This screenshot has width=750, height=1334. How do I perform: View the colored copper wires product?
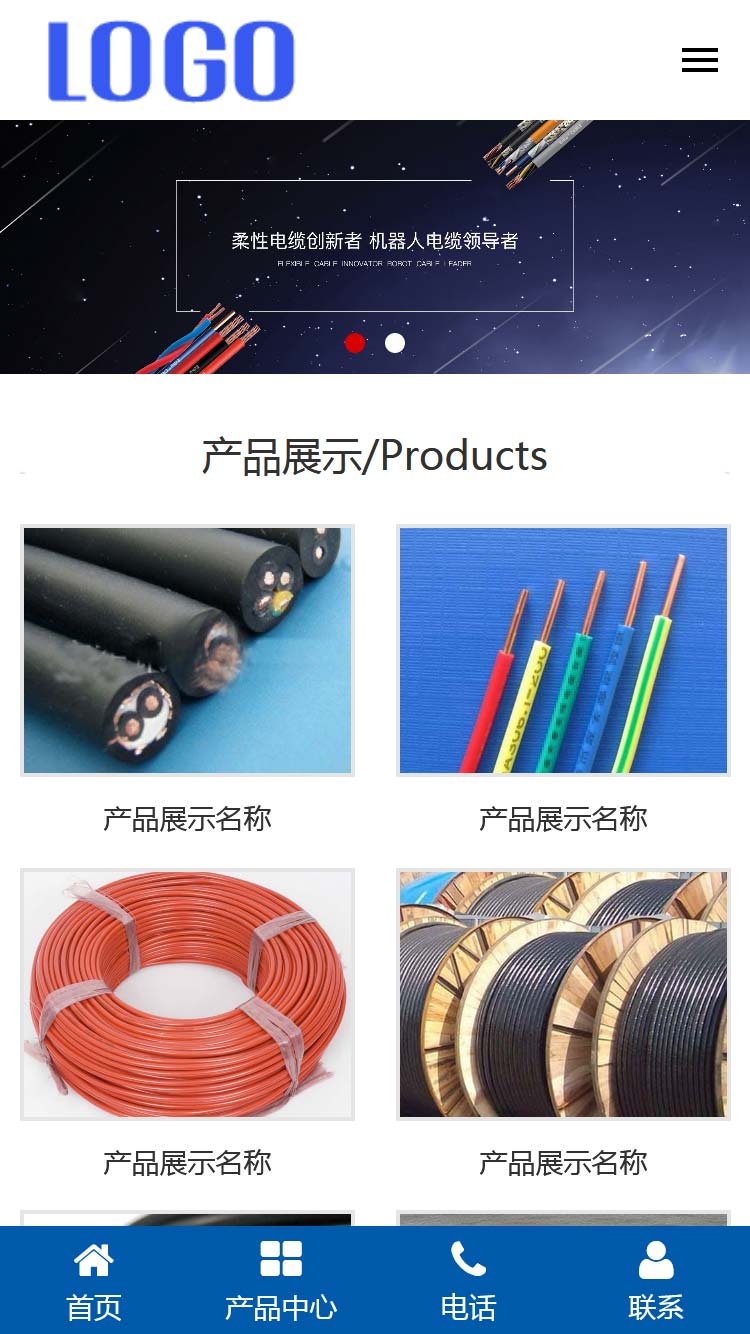point(563,650)
